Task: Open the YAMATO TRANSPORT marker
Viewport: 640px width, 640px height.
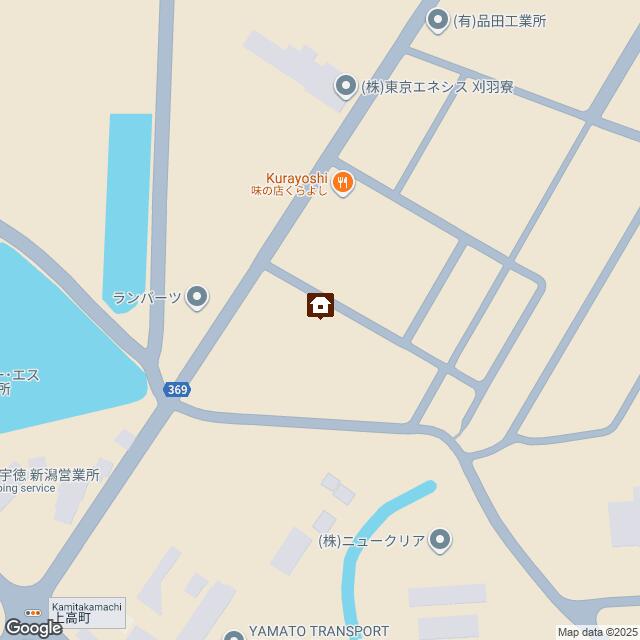Action: point(234,634)
